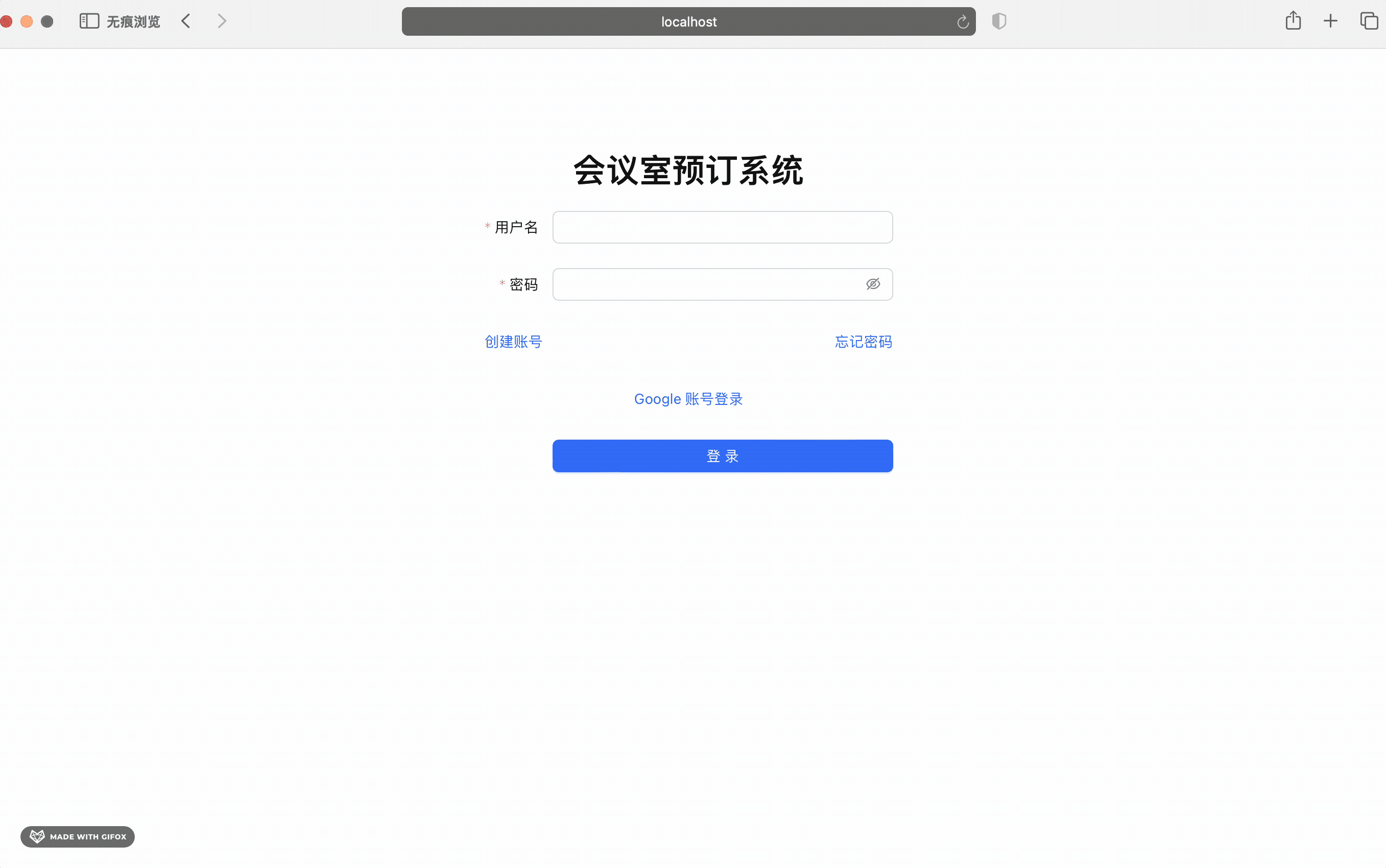
Task: Show the tab overview
Action: tap(1369, 21)
